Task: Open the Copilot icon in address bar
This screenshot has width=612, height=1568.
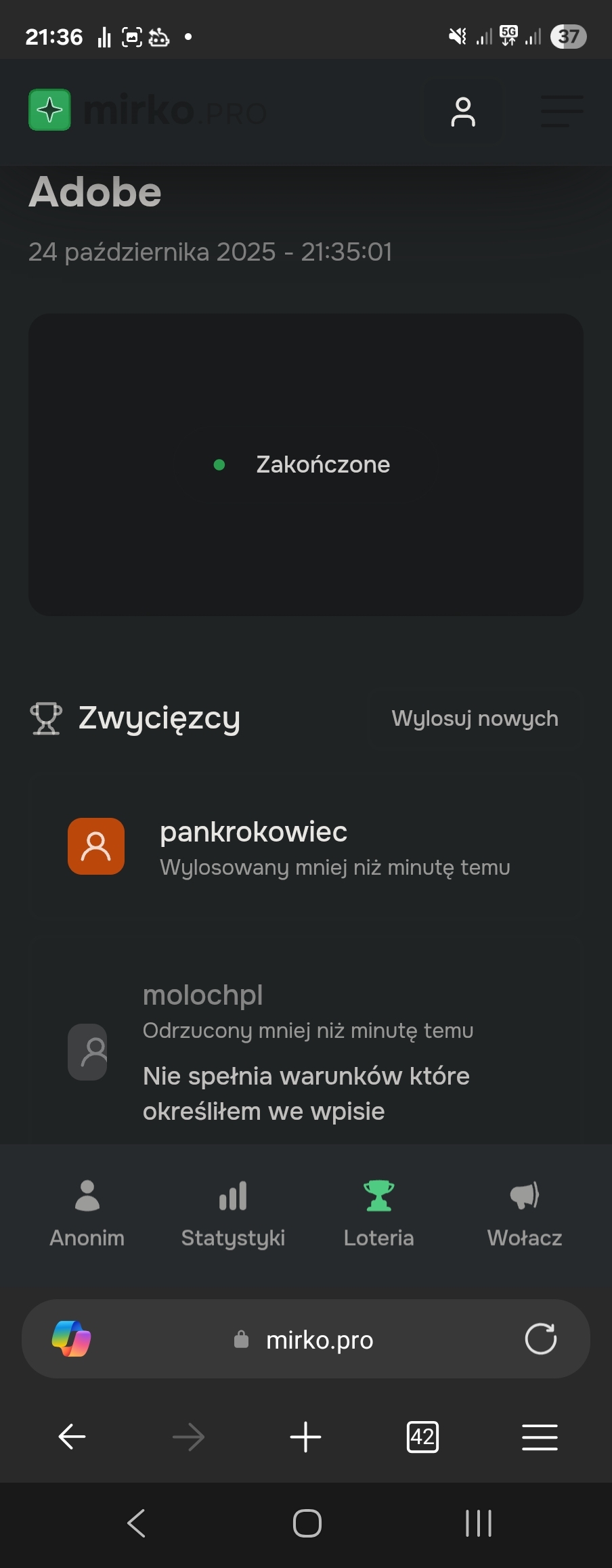Action: pos(72,1338)
